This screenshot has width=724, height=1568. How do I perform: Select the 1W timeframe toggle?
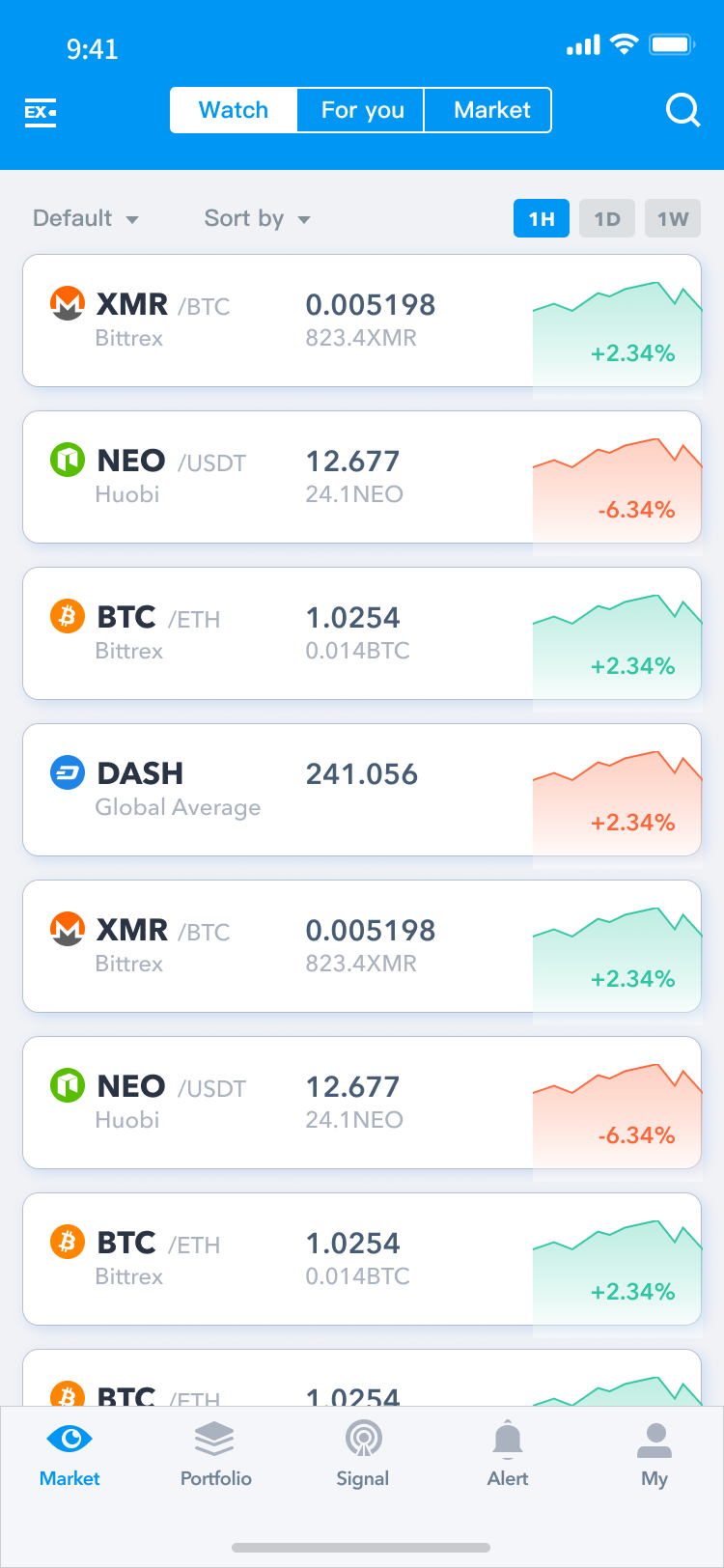(672, 218)
